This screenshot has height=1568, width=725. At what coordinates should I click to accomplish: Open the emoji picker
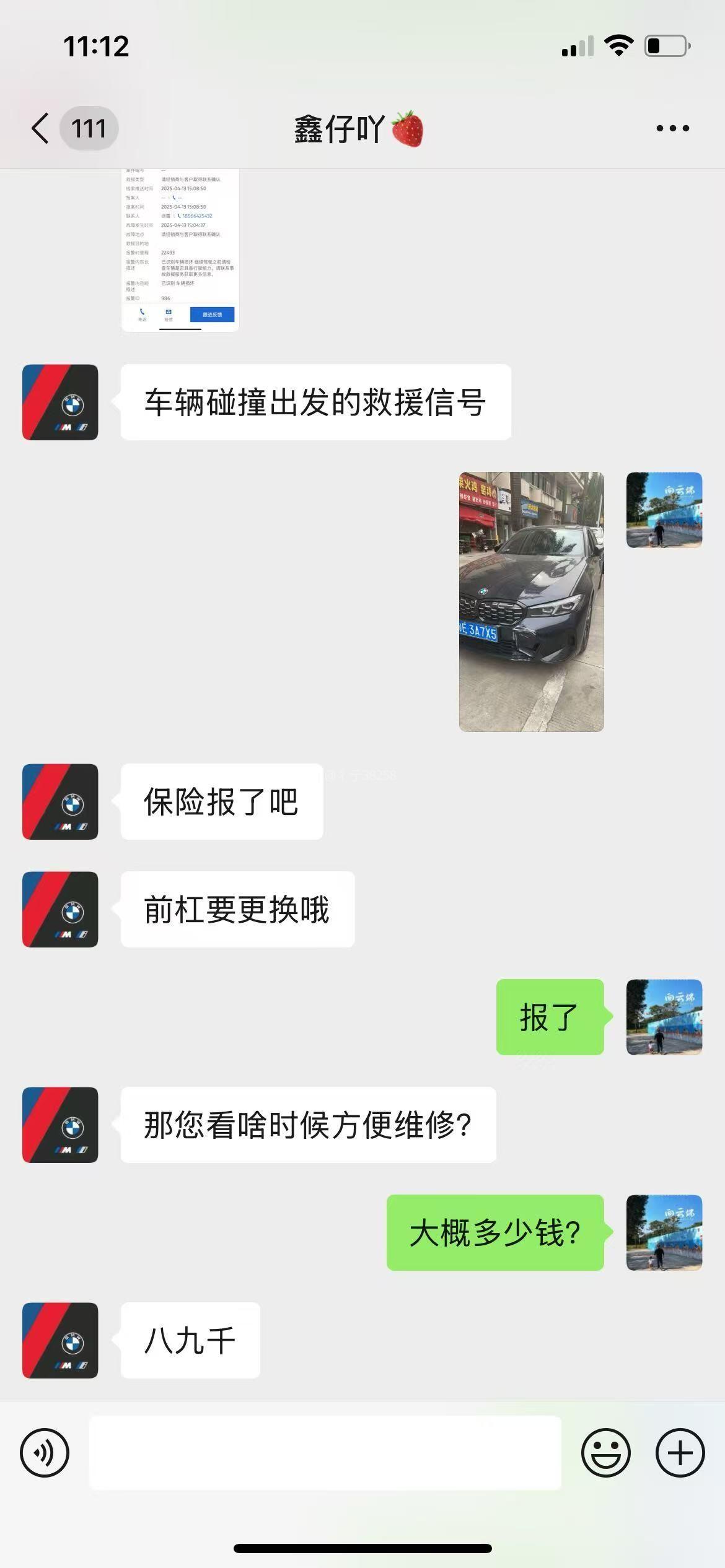605,1452
